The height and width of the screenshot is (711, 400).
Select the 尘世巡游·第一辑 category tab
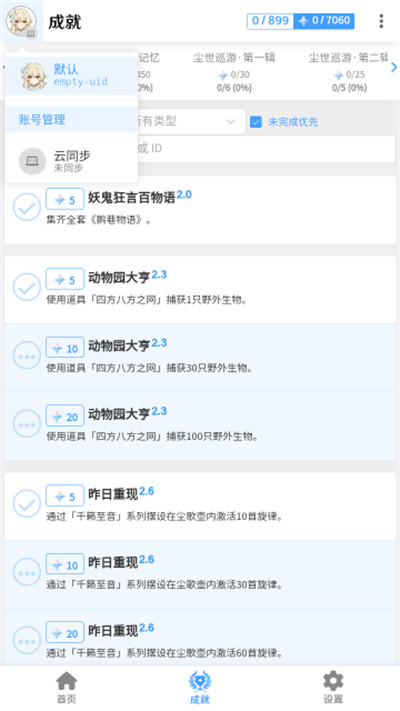(x=234, y=72)
